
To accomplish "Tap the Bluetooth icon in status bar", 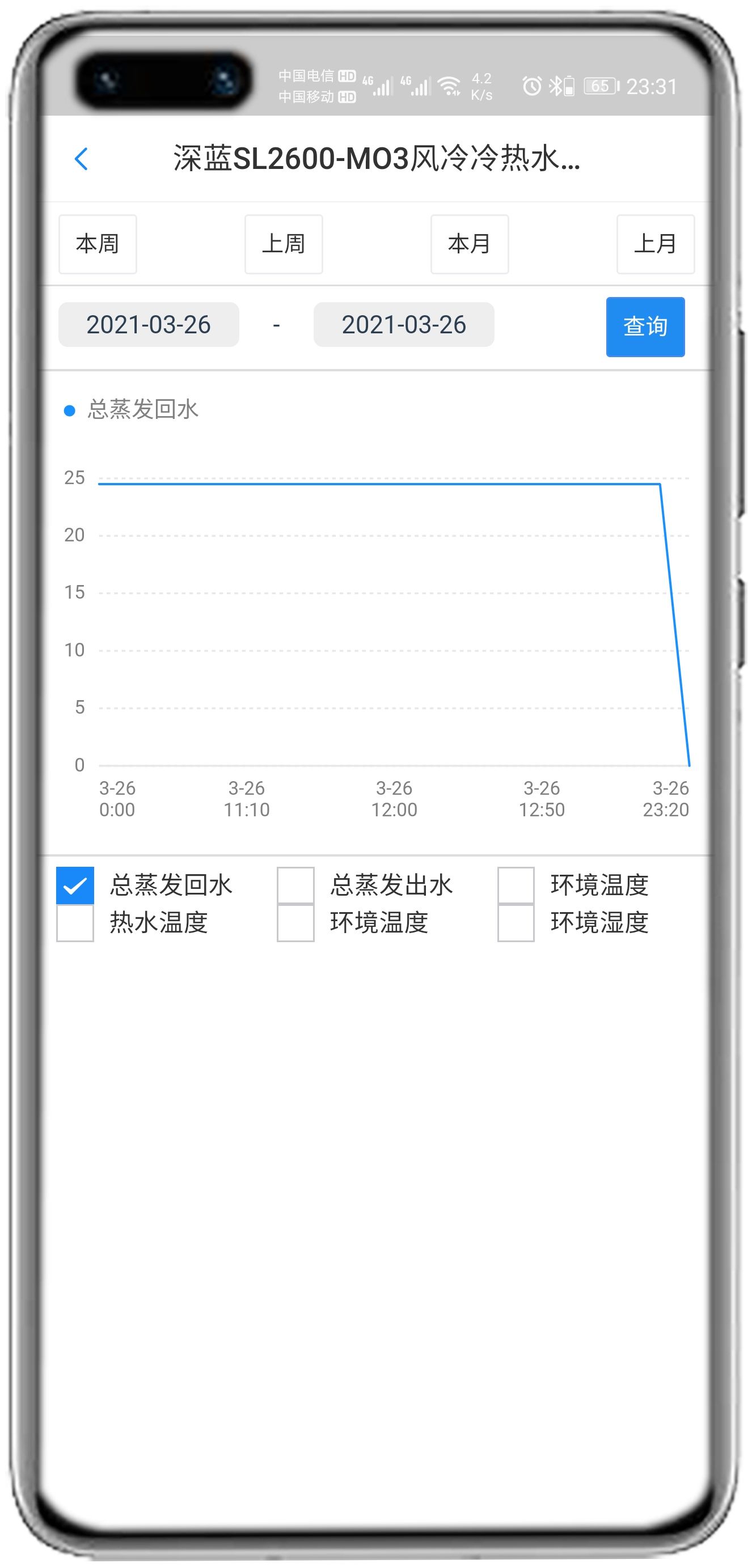I will [557, 86].
